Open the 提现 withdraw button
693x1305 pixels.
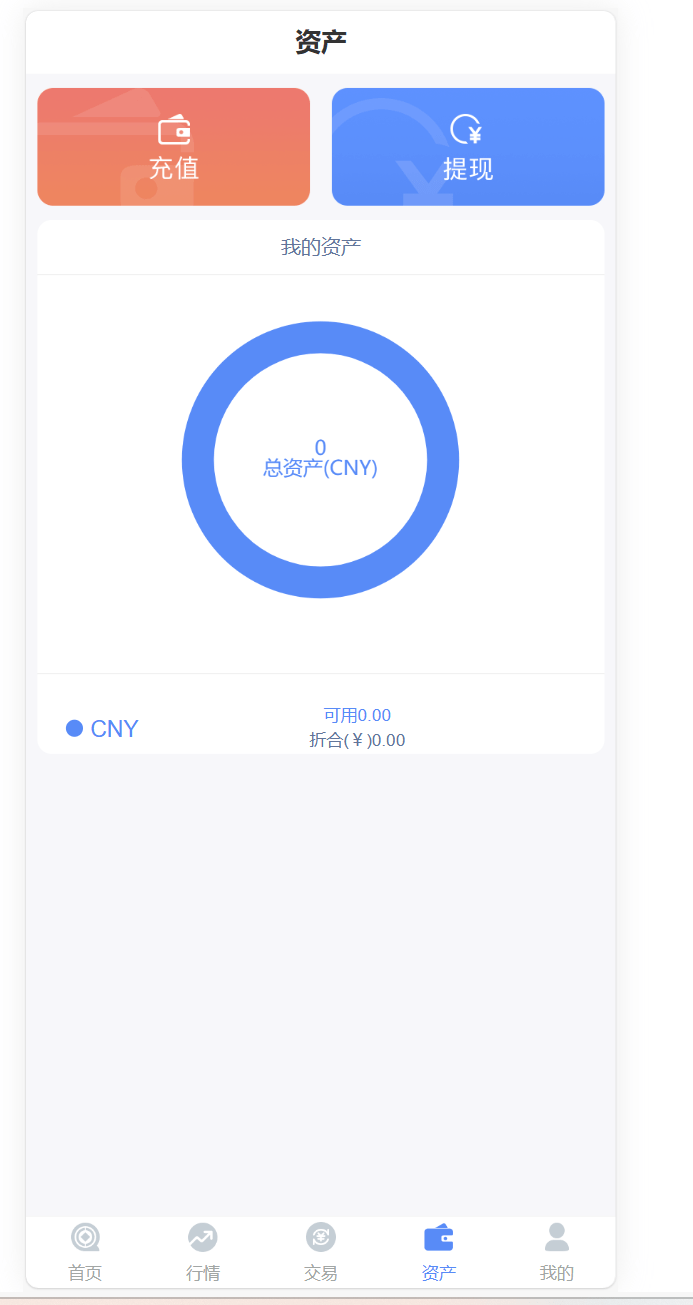point(468,147)
